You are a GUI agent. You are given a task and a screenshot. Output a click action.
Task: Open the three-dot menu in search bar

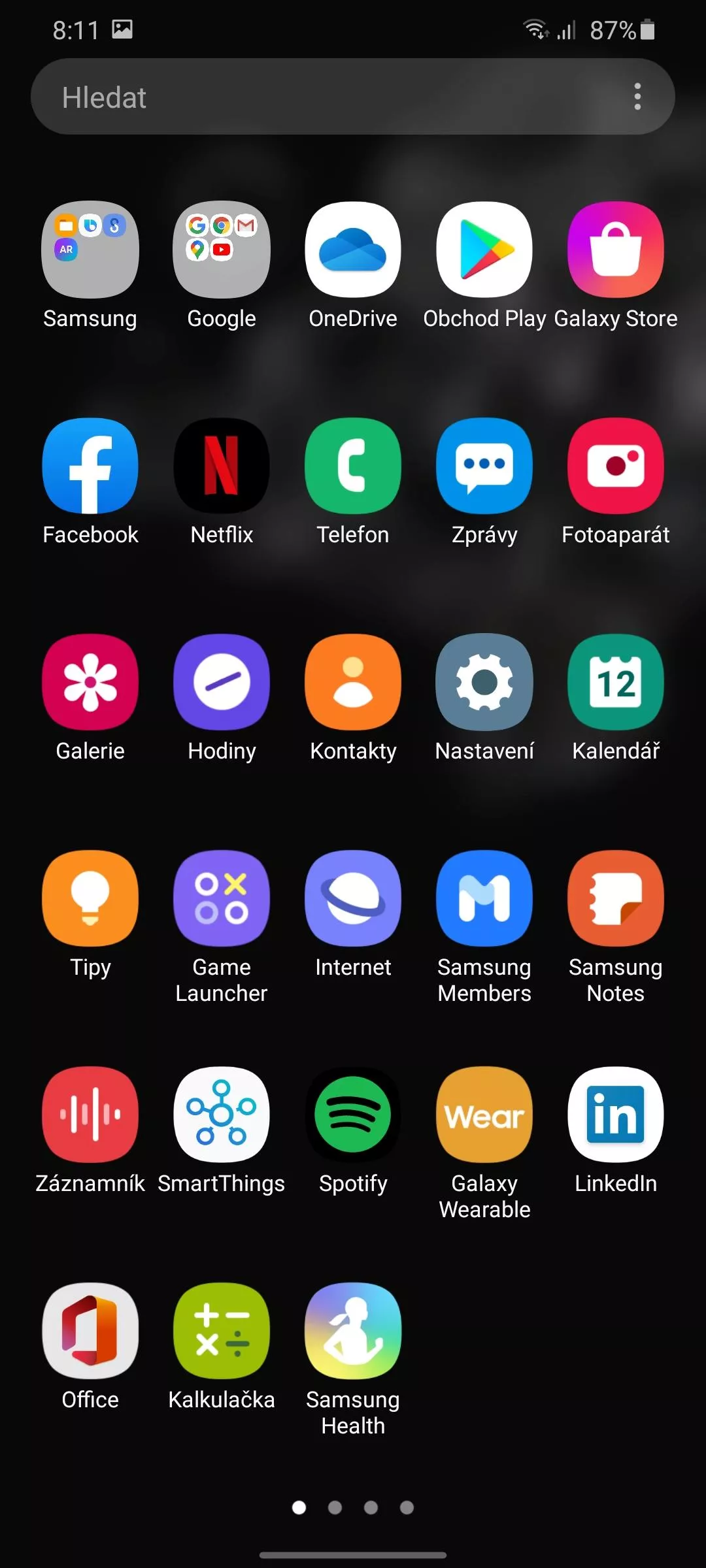click(x=637, y=97)
